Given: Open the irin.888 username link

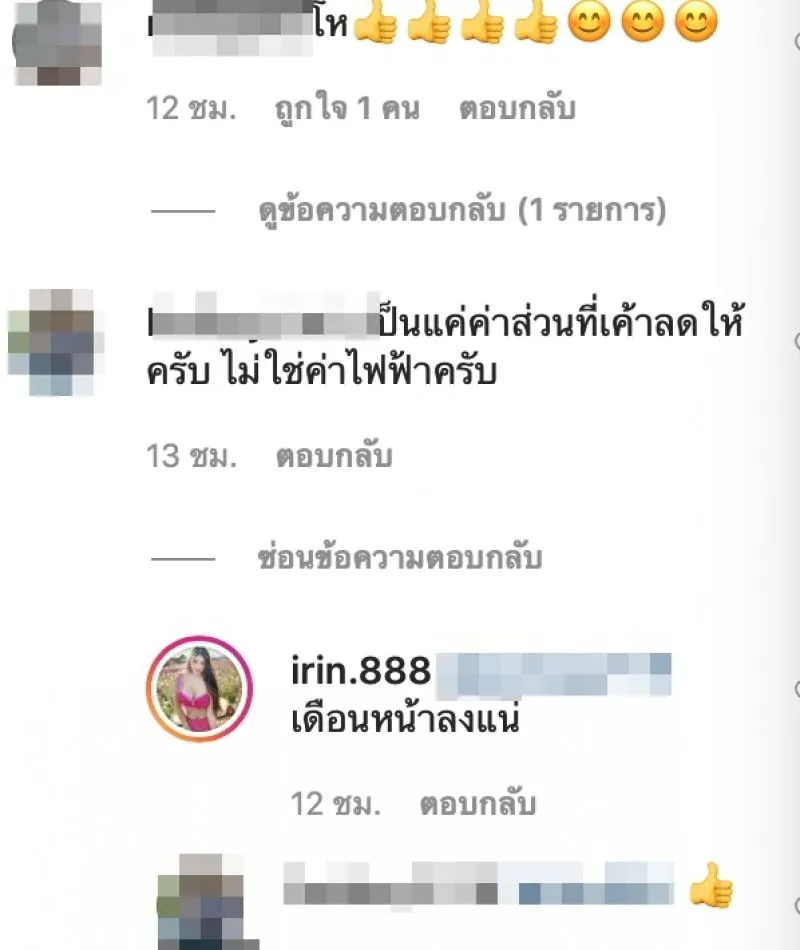Looking at the screenshot, I should (360, 669).
